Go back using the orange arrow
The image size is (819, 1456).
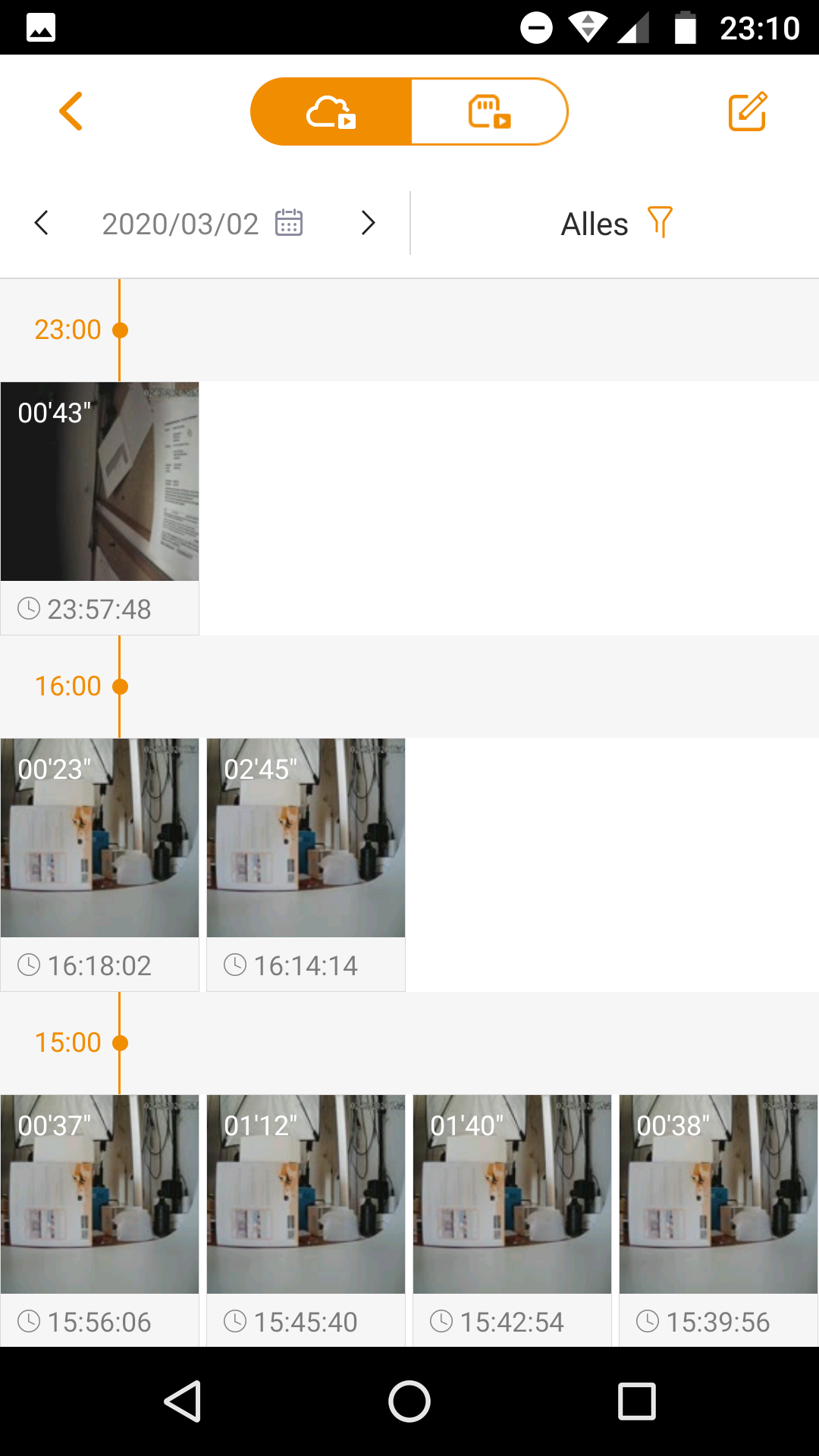tap(71, 111)
